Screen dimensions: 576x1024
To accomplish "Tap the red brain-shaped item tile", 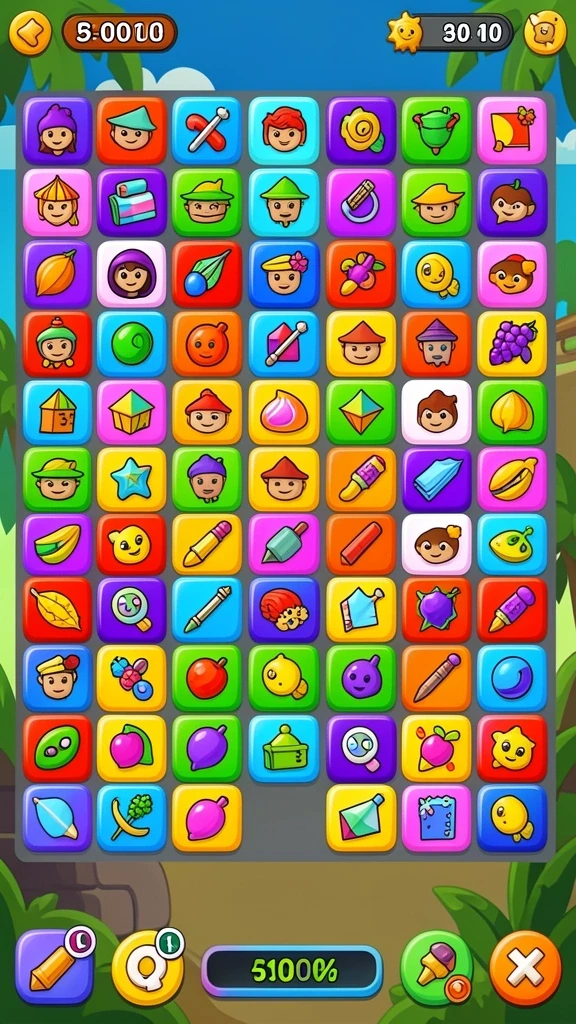I will pos(283,609).
